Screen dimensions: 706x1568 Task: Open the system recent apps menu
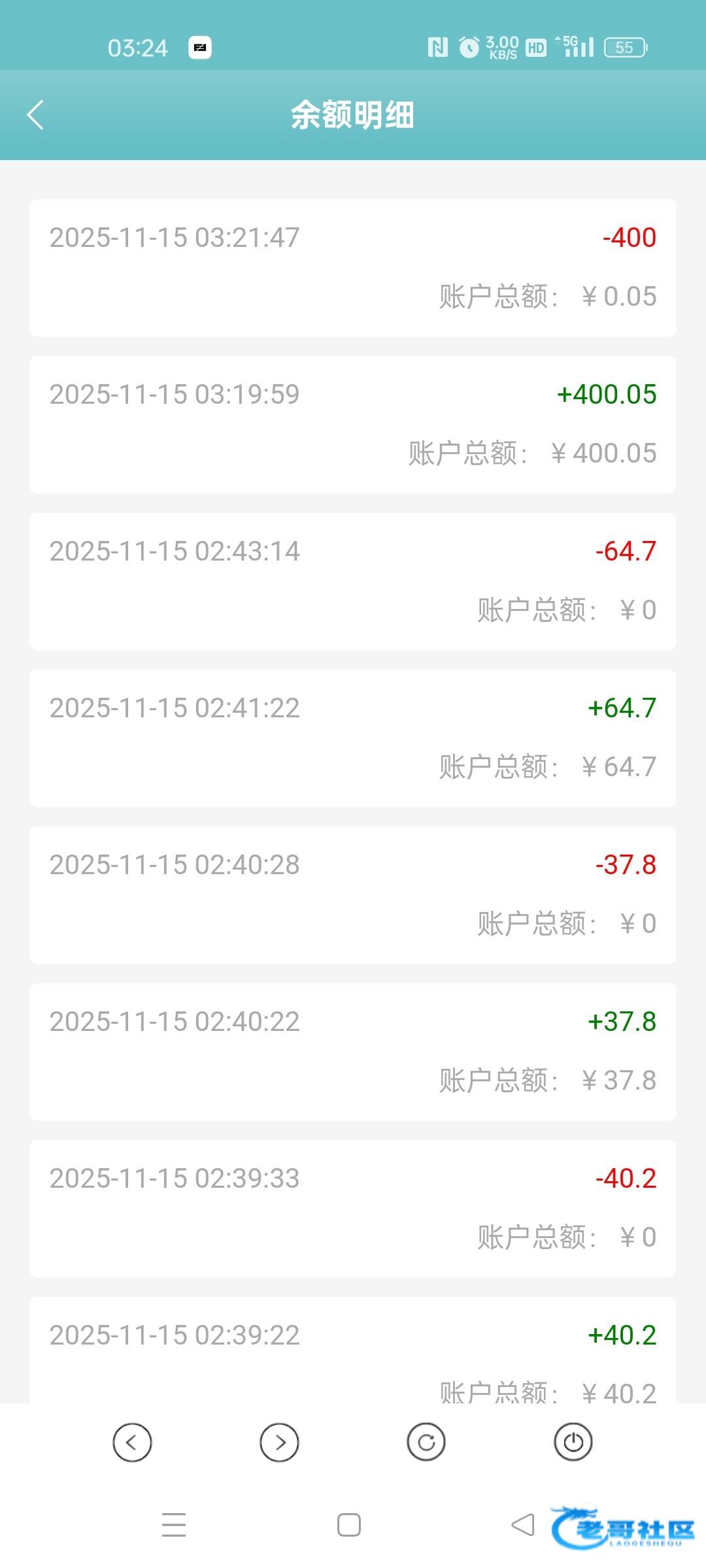coord(174,1525)
